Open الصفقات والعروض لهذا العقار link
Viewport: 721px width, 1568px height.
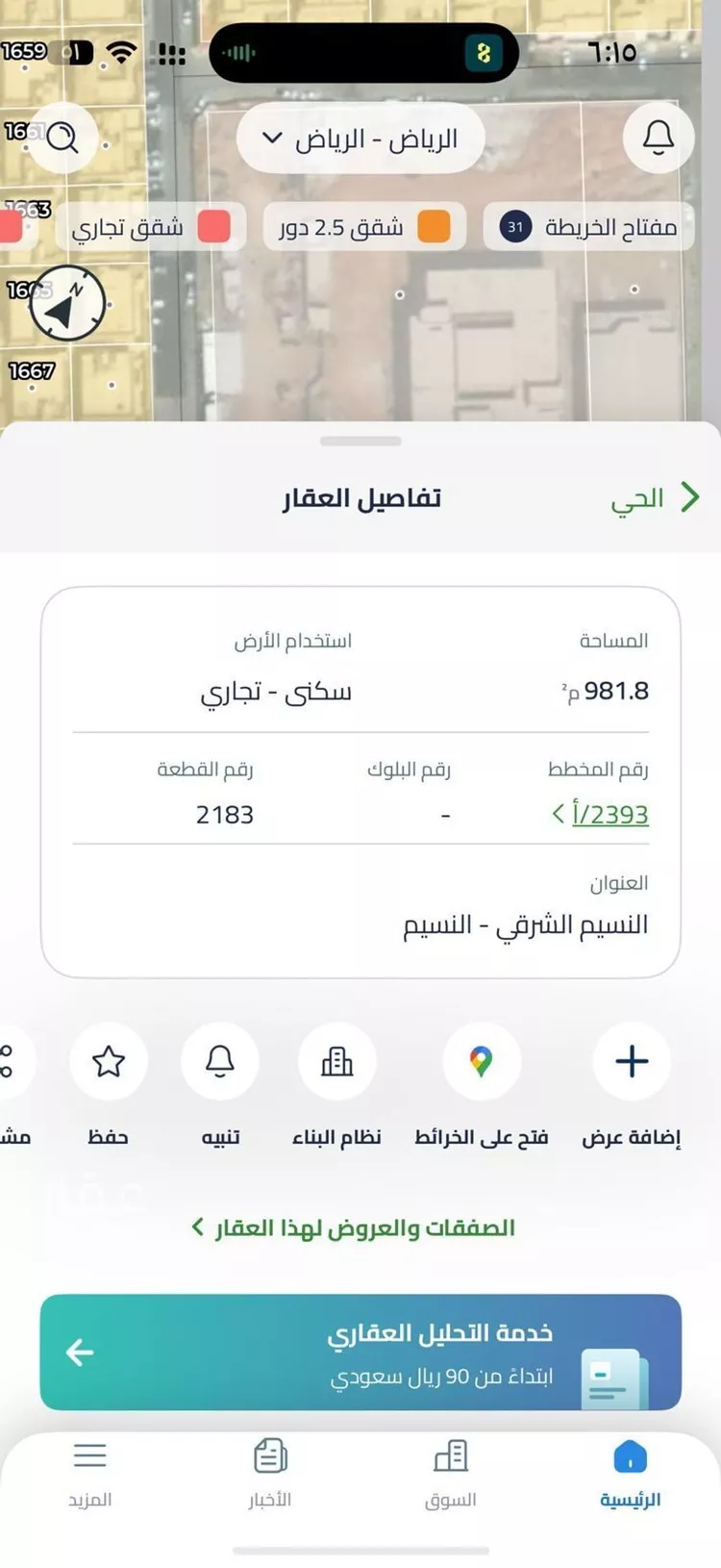[354, 1227]
